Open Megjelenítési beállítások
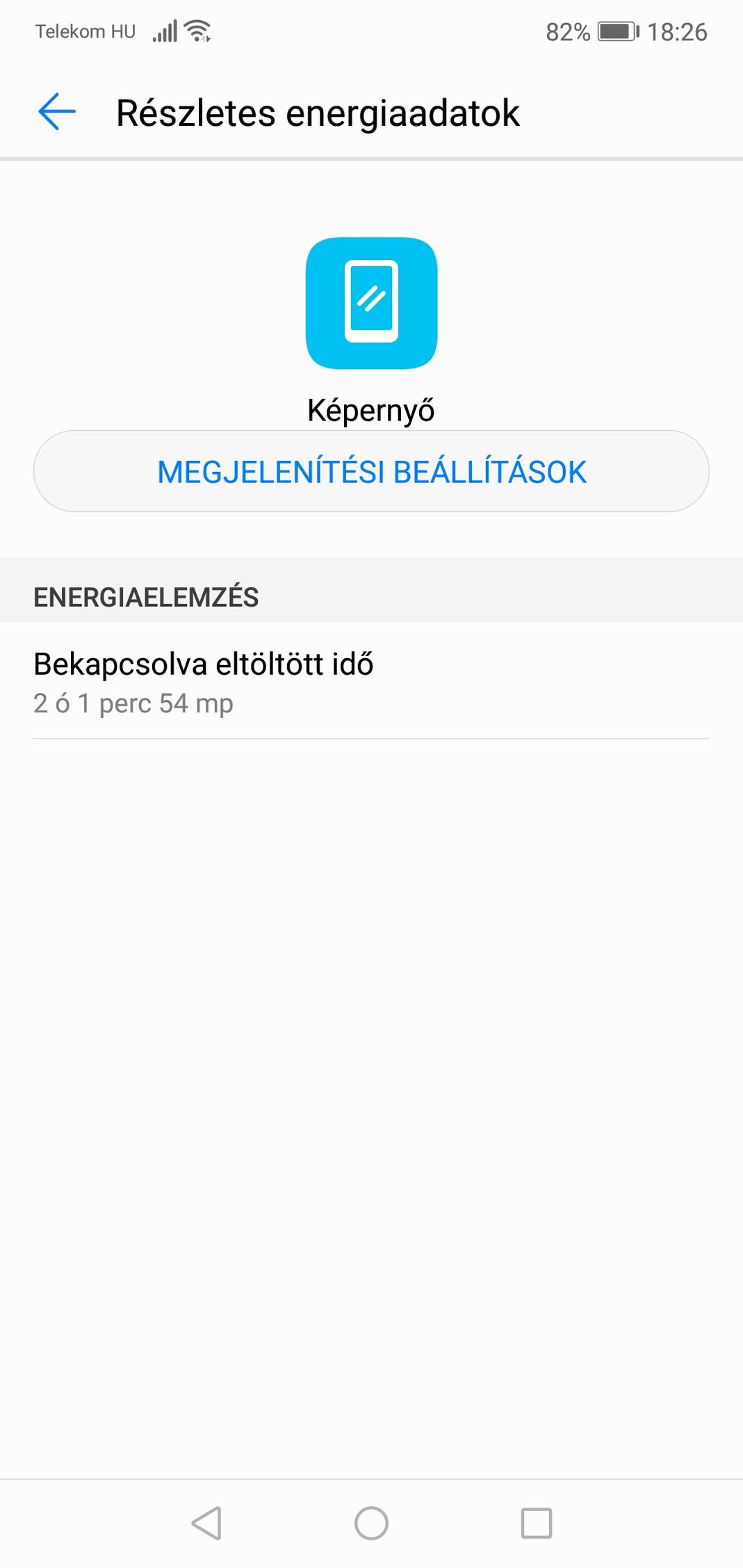 tap(371, 471)
